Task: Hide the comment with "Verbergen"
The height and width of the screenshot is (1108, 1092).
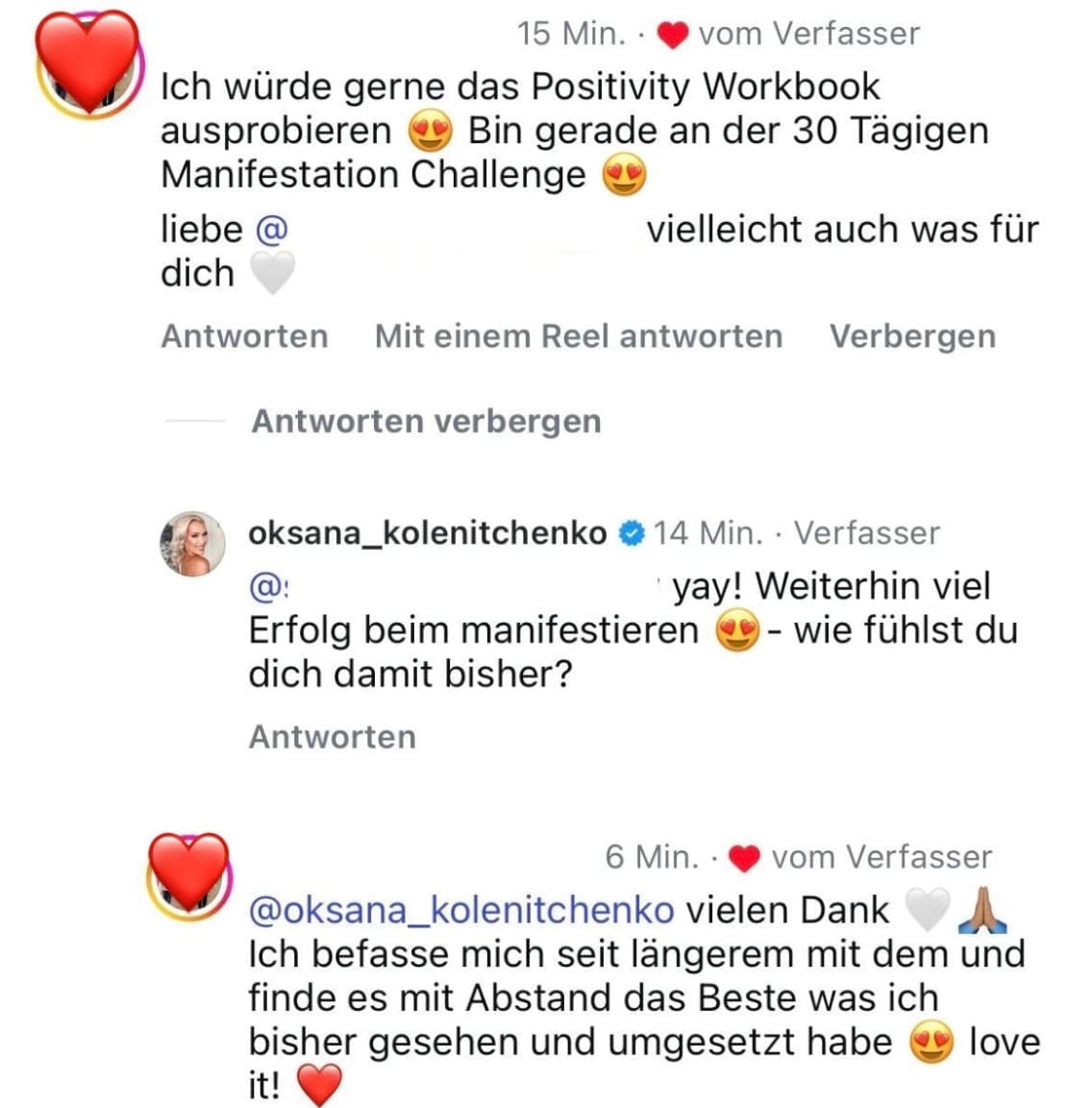Action: 912,336
